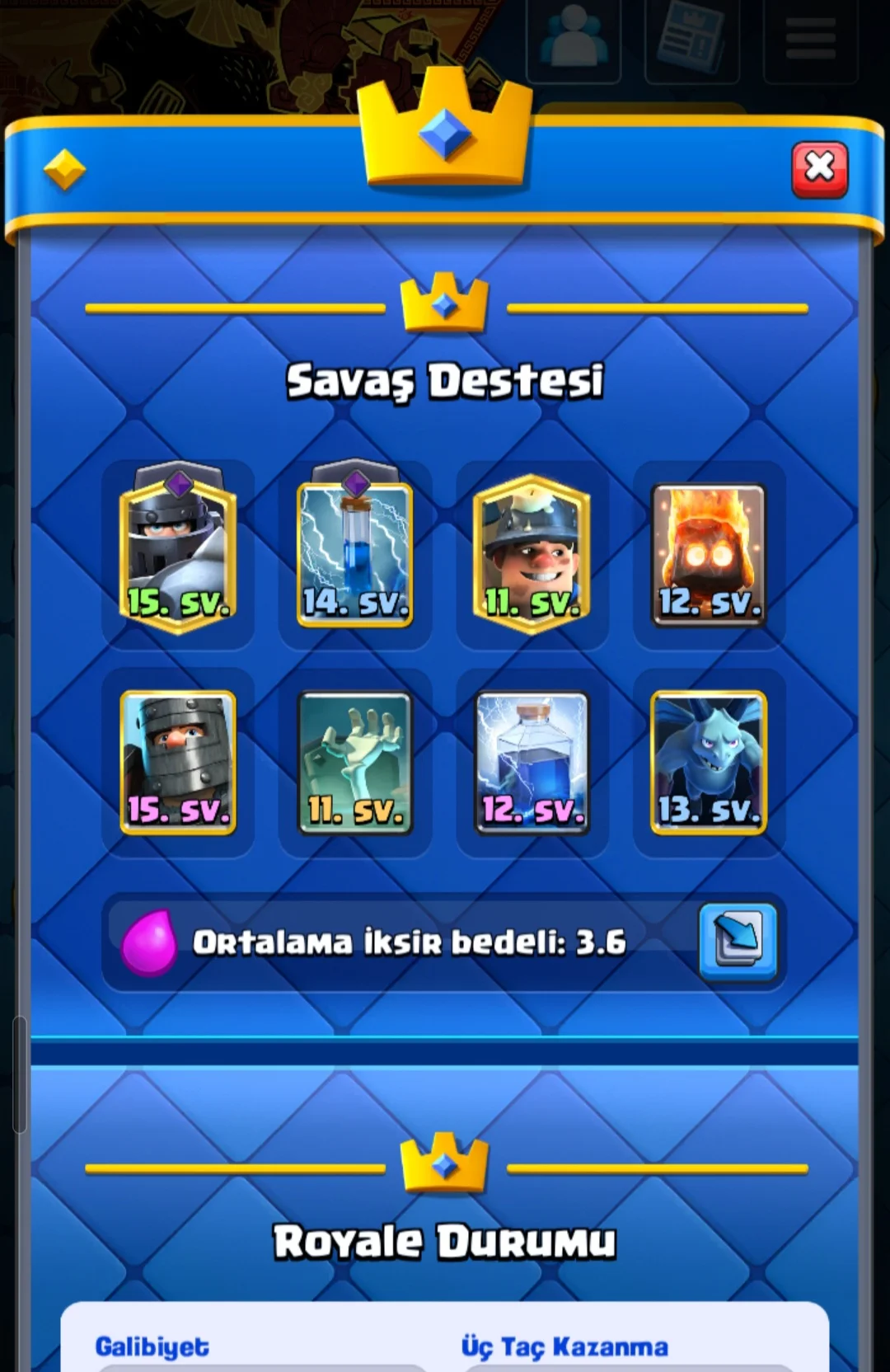This screenshot has width=890, height=1372.
Task: Copy the battle deck
Action: [738, 942]
